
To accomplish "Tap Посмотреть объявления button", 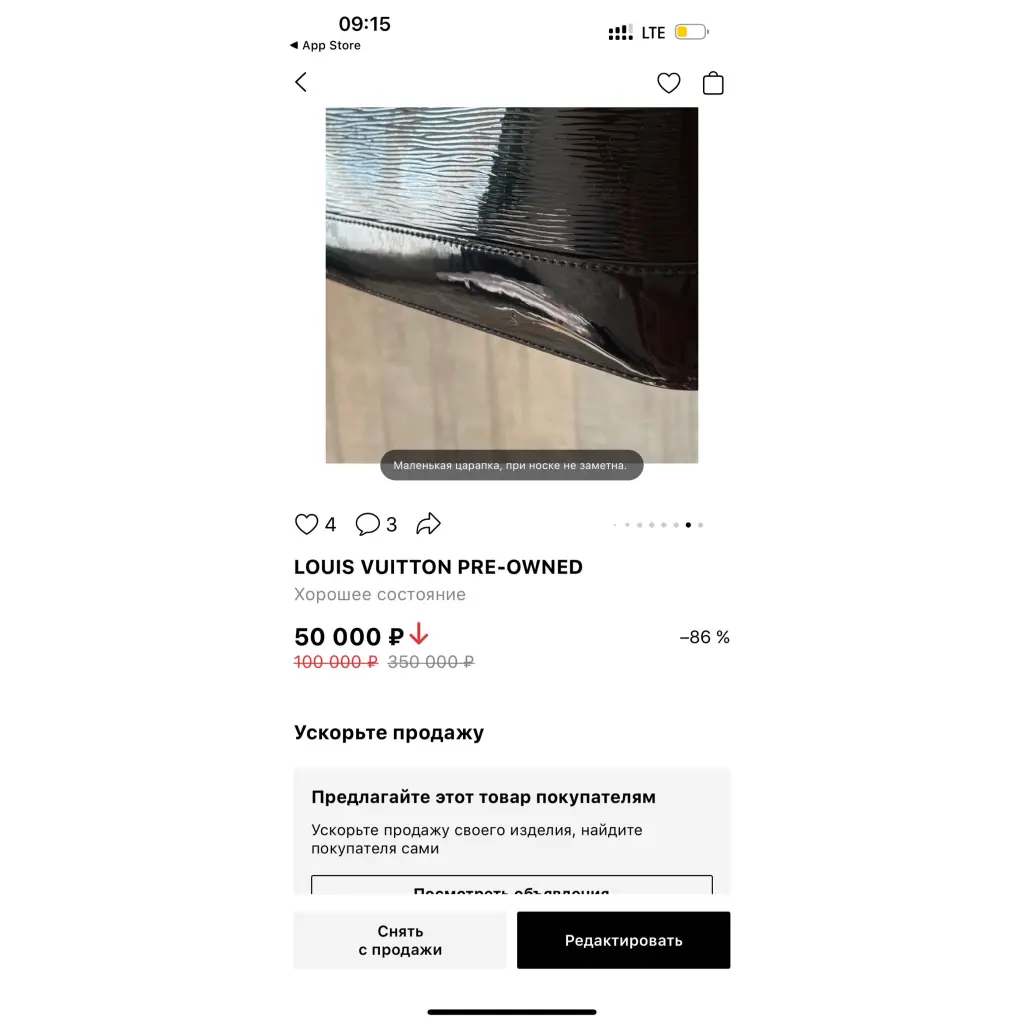I will [511, 886].
